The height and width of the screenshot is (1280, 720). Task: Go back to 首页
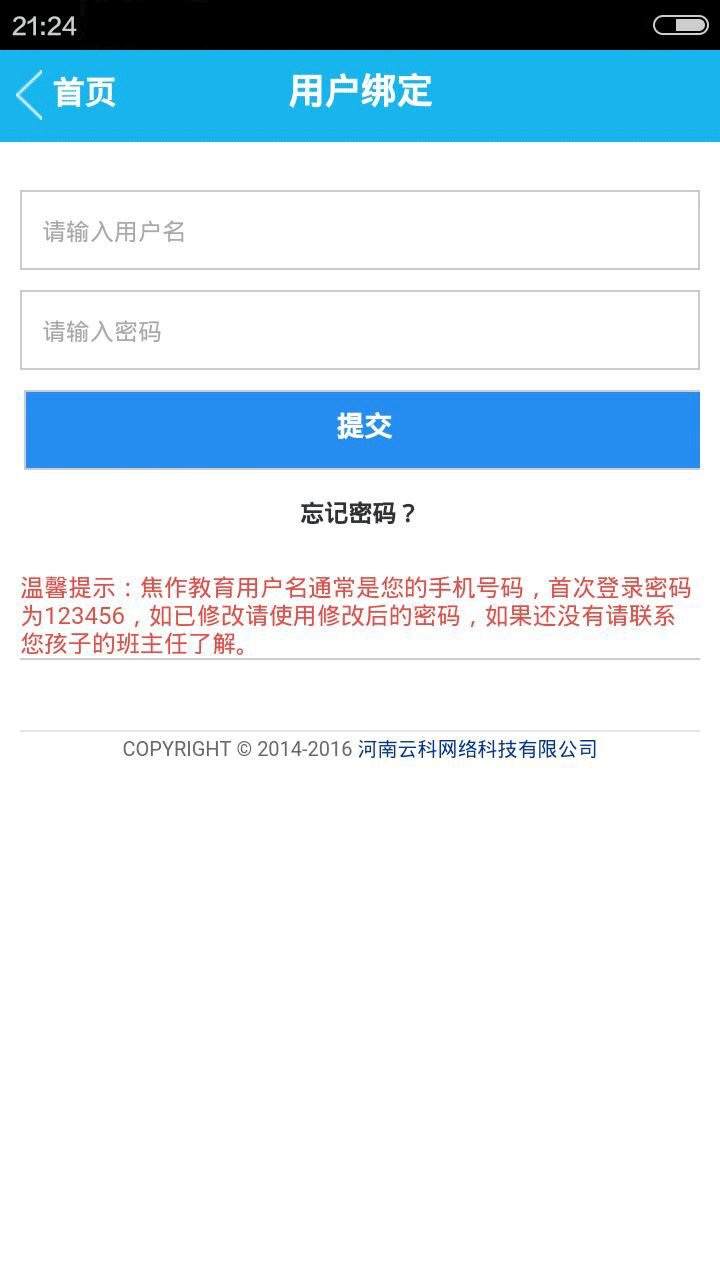click(66, 93)
